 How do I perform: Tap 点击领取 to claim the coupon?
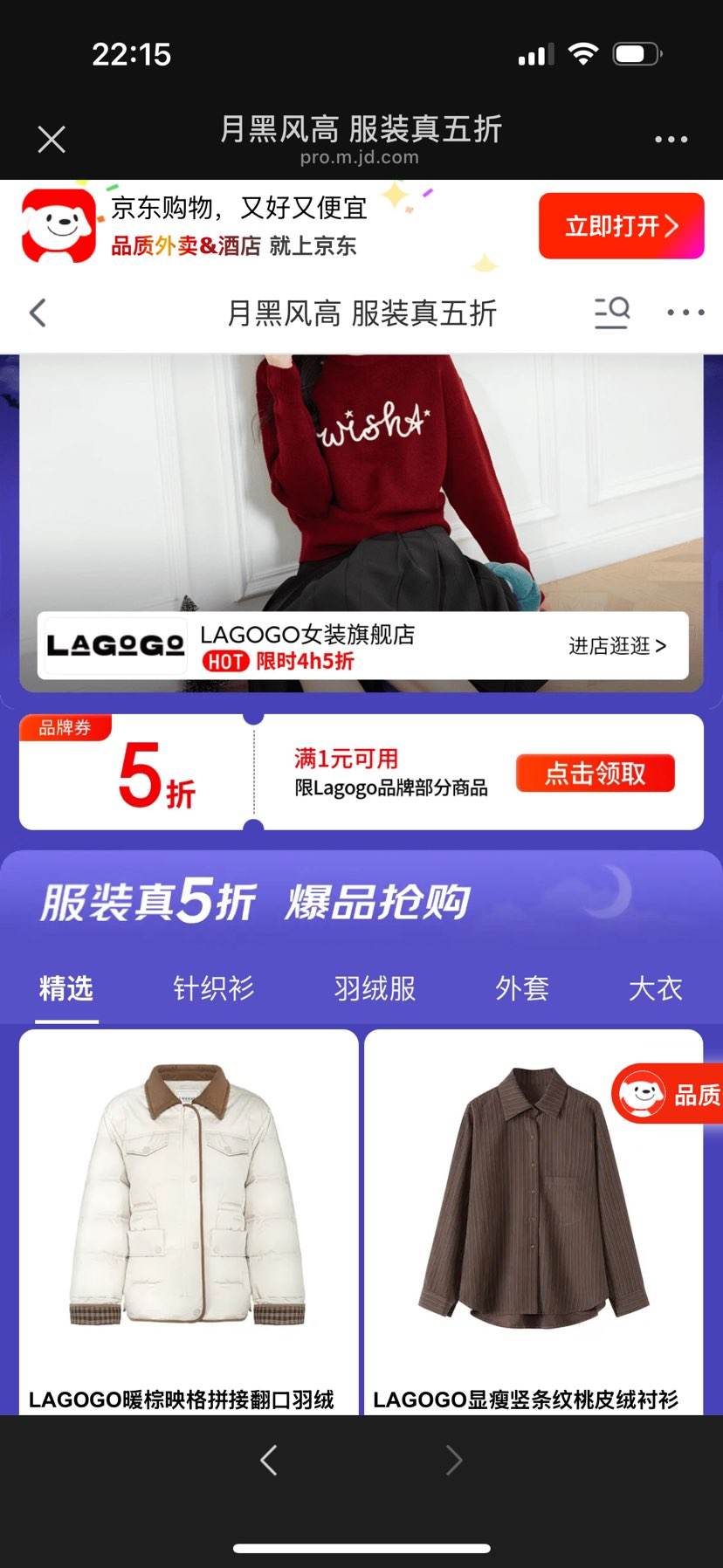596,773
